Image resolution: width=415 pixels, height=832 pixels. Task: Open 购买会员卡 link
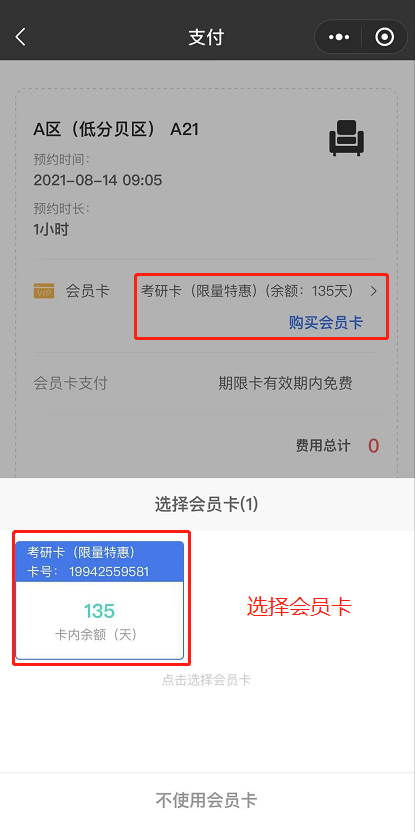click(x=326, y=322)
